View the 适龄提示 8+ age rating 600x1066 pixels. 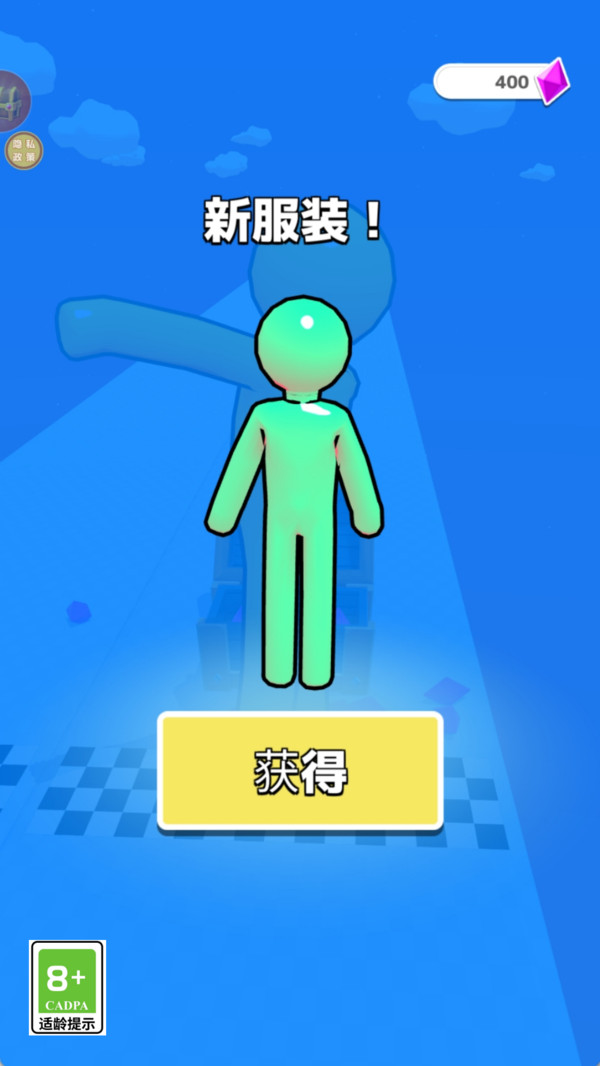point(67,986)
